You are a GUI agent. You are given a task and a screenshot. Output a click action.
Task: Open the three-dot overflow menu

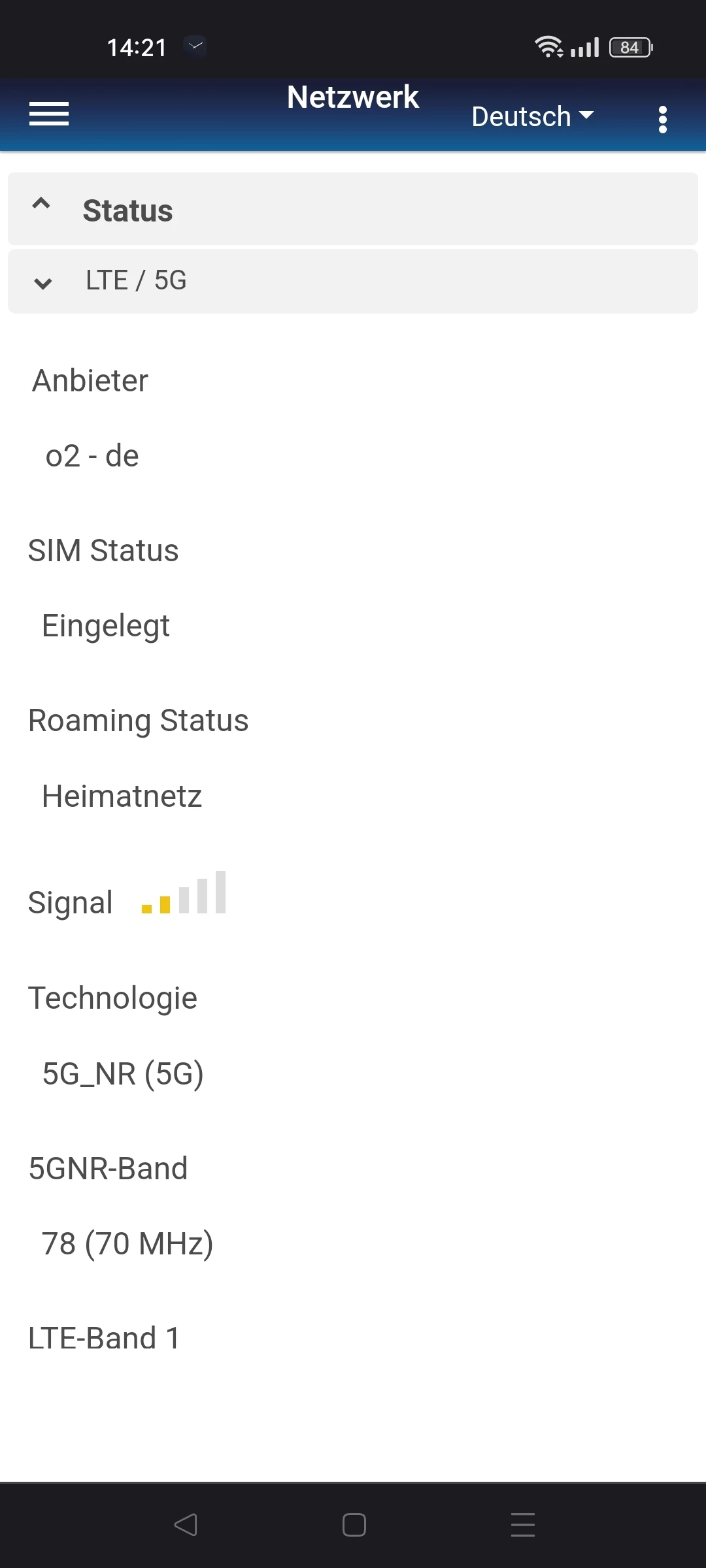pyautogui.click(x=663, y=120)
